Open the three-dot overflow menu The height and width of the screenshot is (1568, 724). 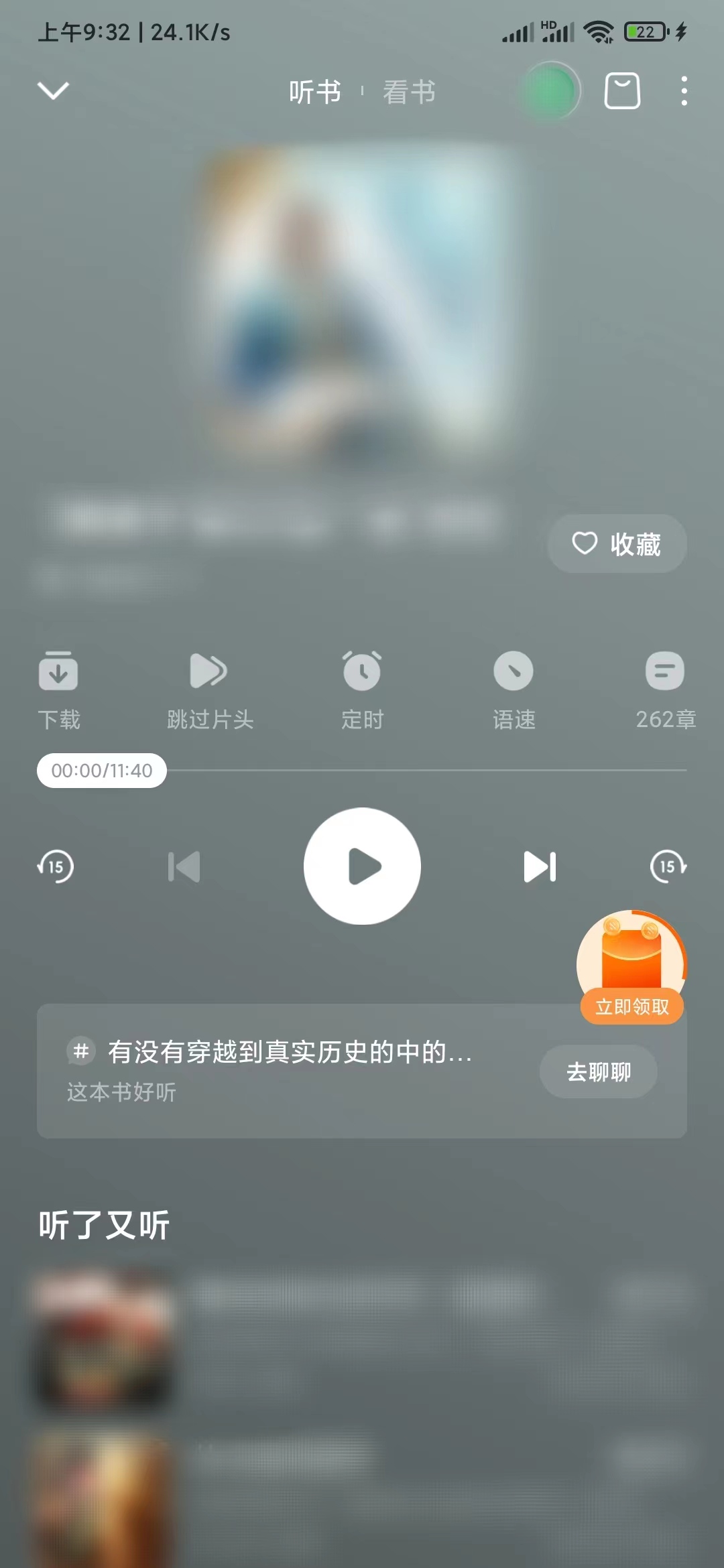684,92
